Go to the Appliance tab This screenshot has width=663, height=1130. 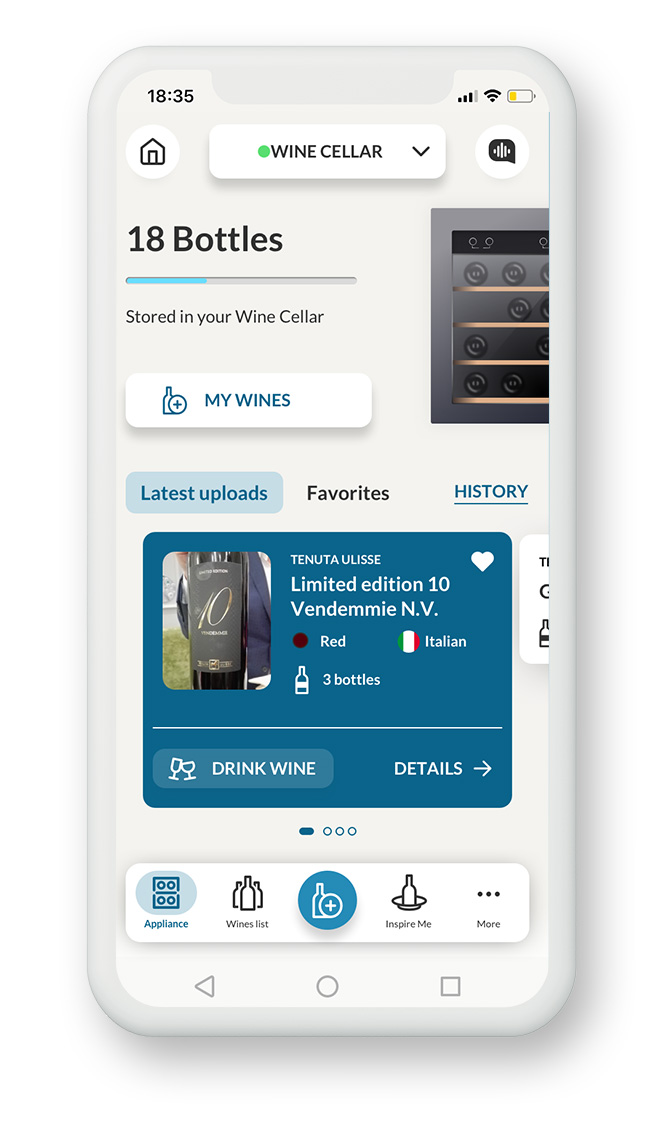coord(166,900)
